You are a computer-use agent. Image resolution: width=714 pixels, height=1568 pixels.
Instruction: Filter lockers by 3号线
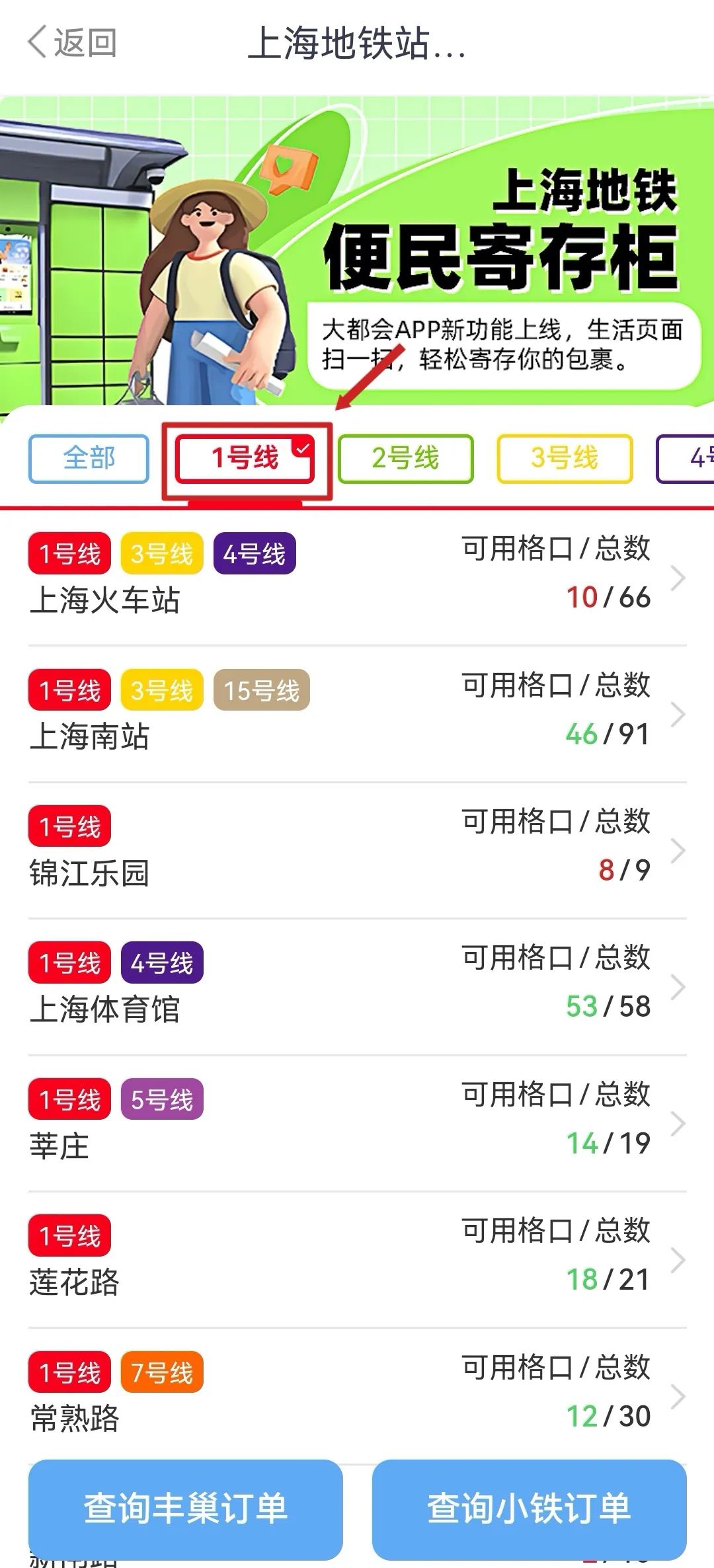point(565,458)
